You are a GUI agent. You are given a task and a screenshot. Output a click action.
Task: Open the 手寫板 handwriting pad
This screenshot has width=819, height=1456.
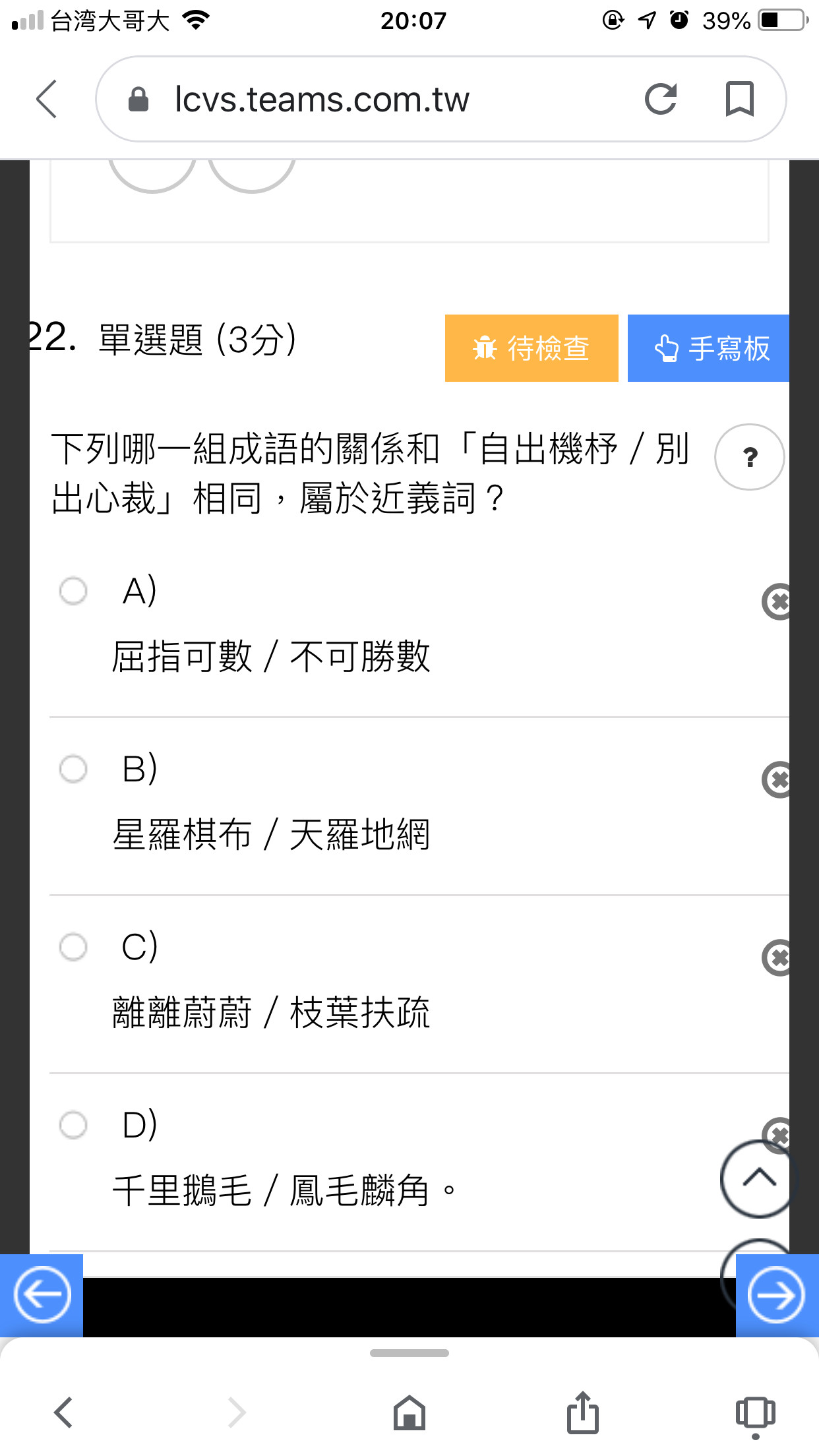(x=708, y=348)
